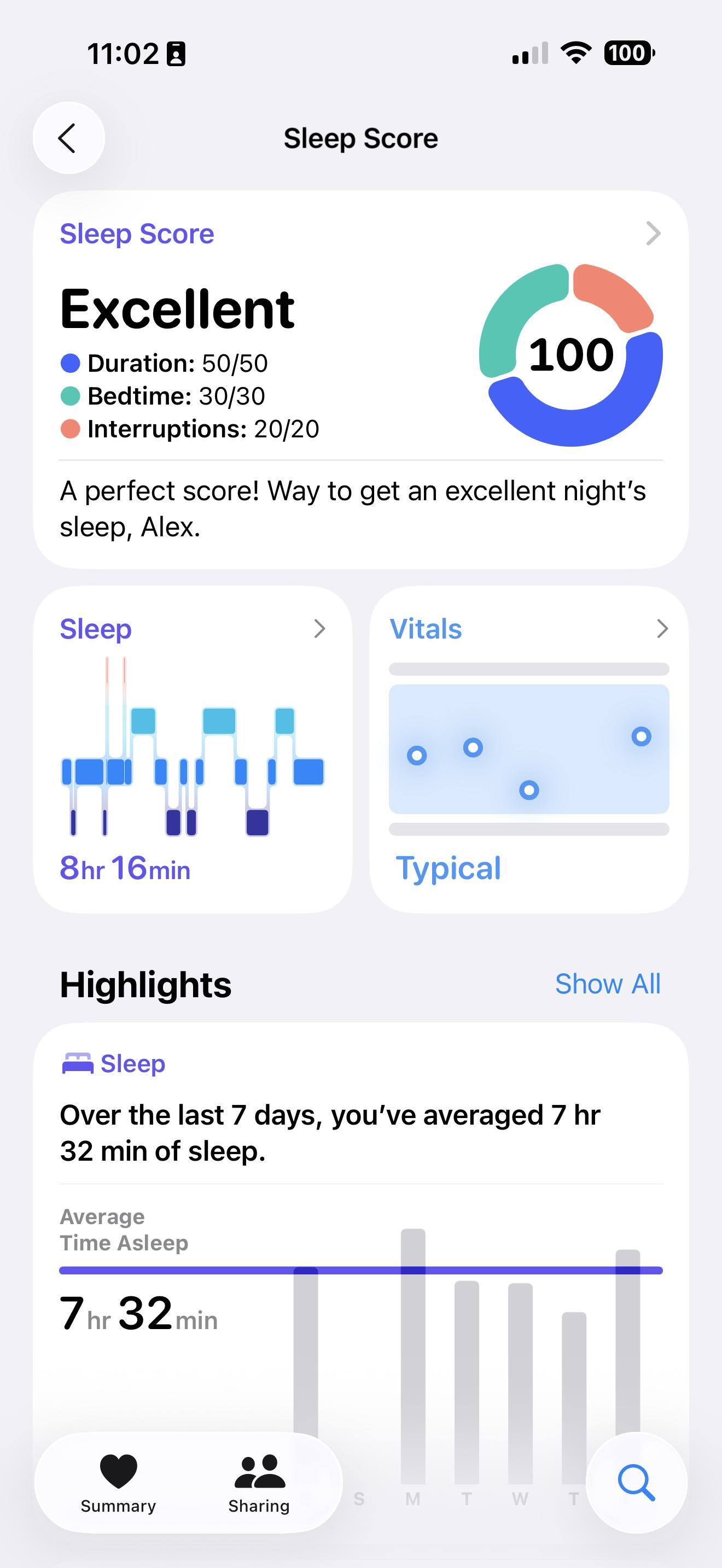
Task: Open the Vitals card marked Typical
Action: click(x=528, y=748)
